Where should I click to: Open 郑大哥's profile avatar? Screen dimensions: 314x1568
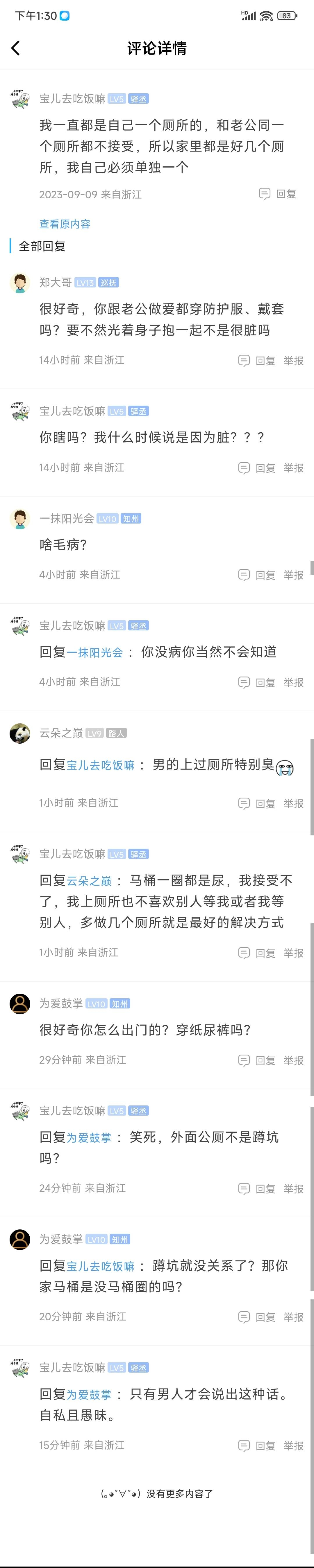pyautogui.click(x=20, y=283)
